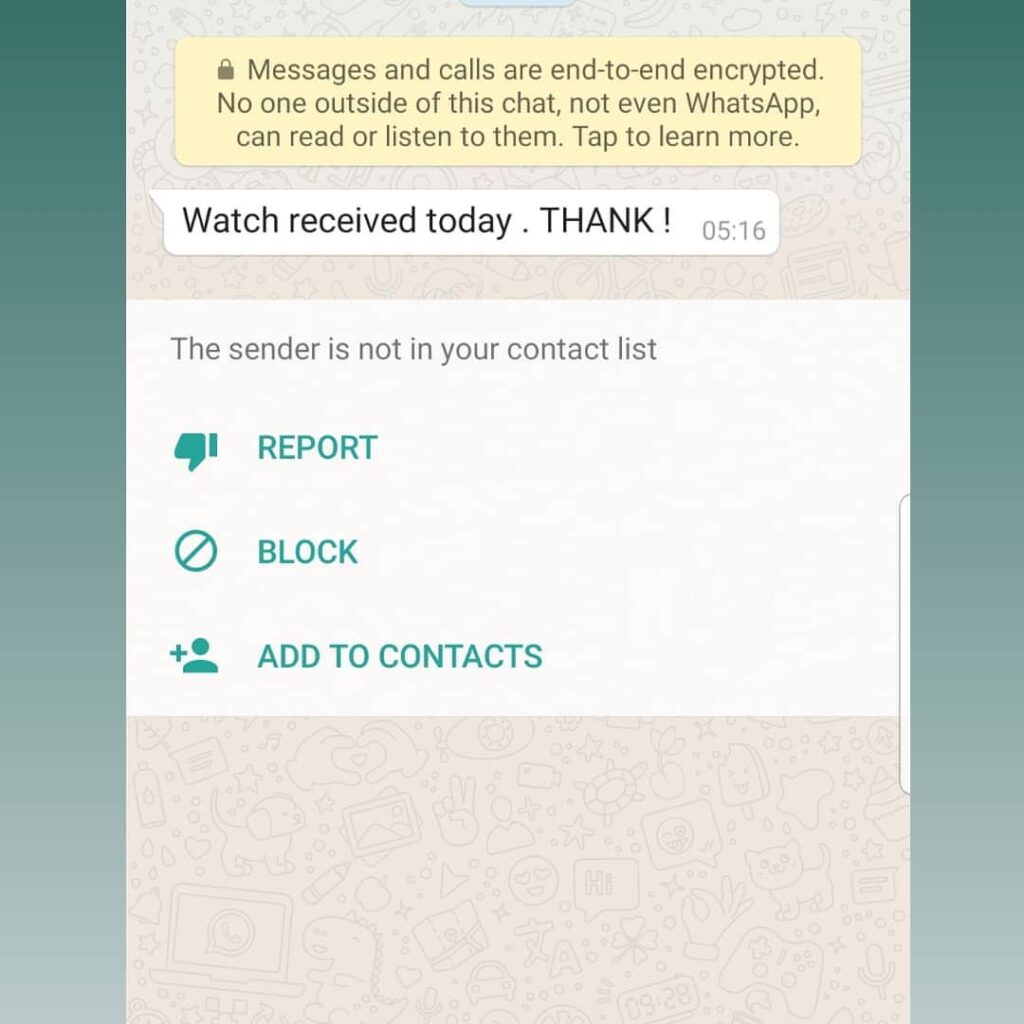Add the sender to contacts
This screenshot has height=1024, width=1024.
pos(399,656)
